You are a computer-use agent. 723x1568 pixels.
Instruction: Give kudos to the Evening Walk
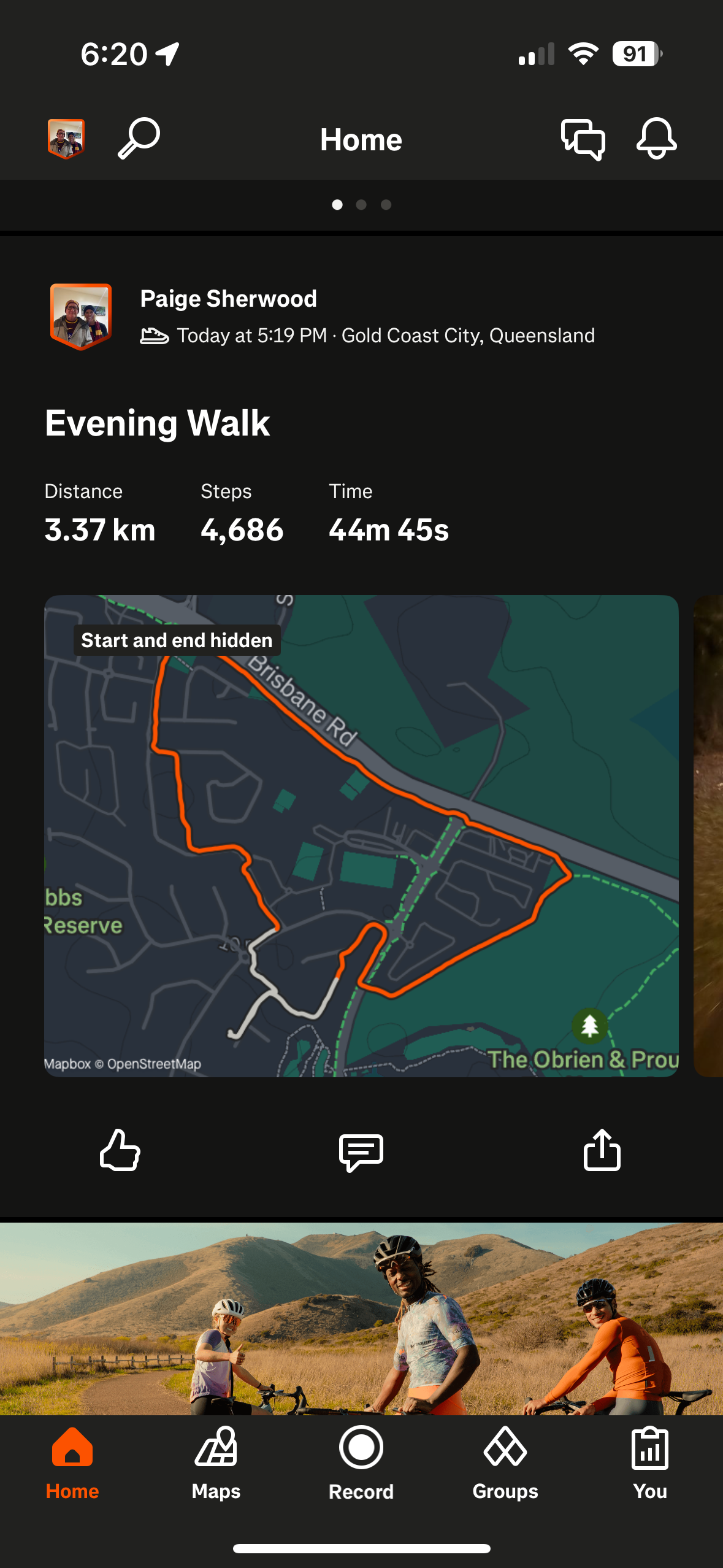tap(120, 1150)
